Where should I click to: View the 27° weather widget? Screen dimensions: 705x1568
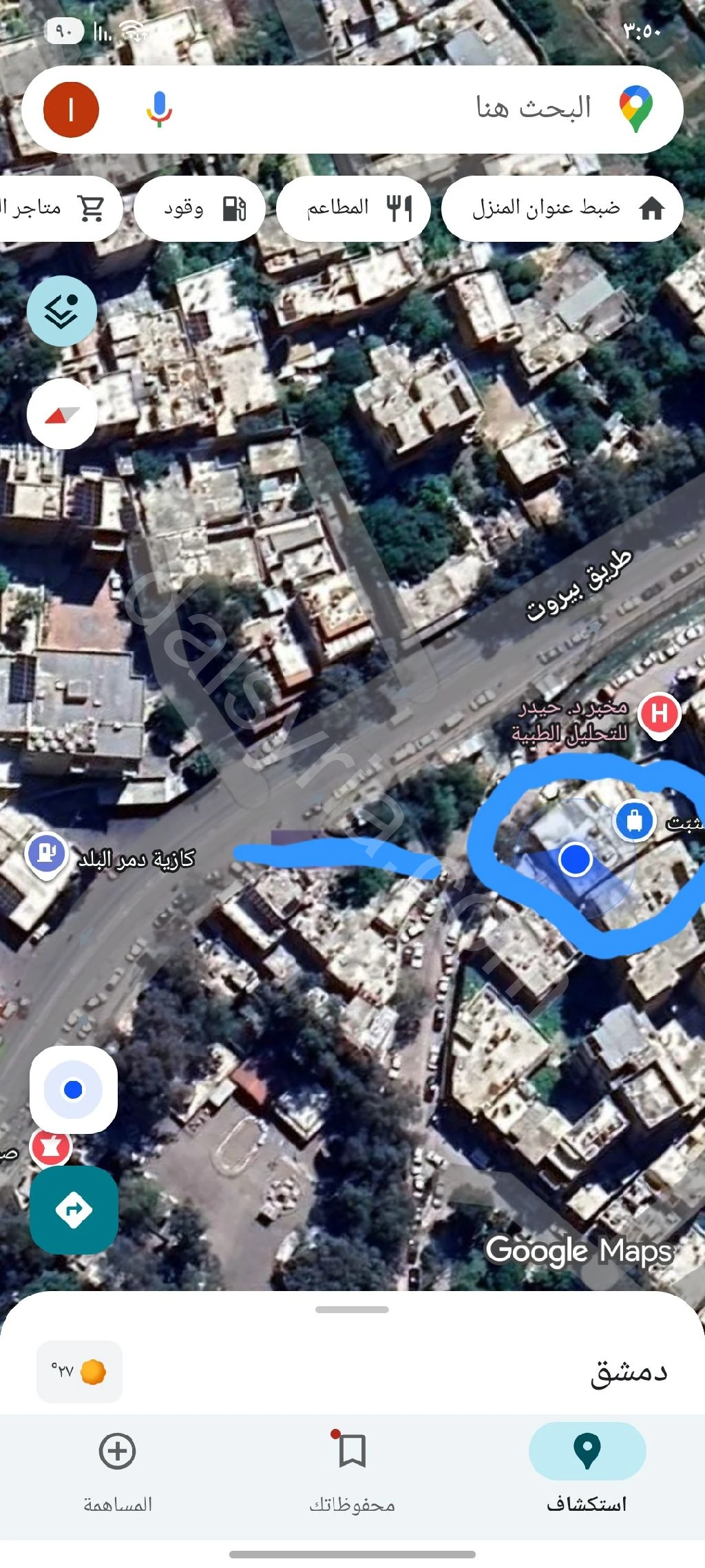[79, 1372]
